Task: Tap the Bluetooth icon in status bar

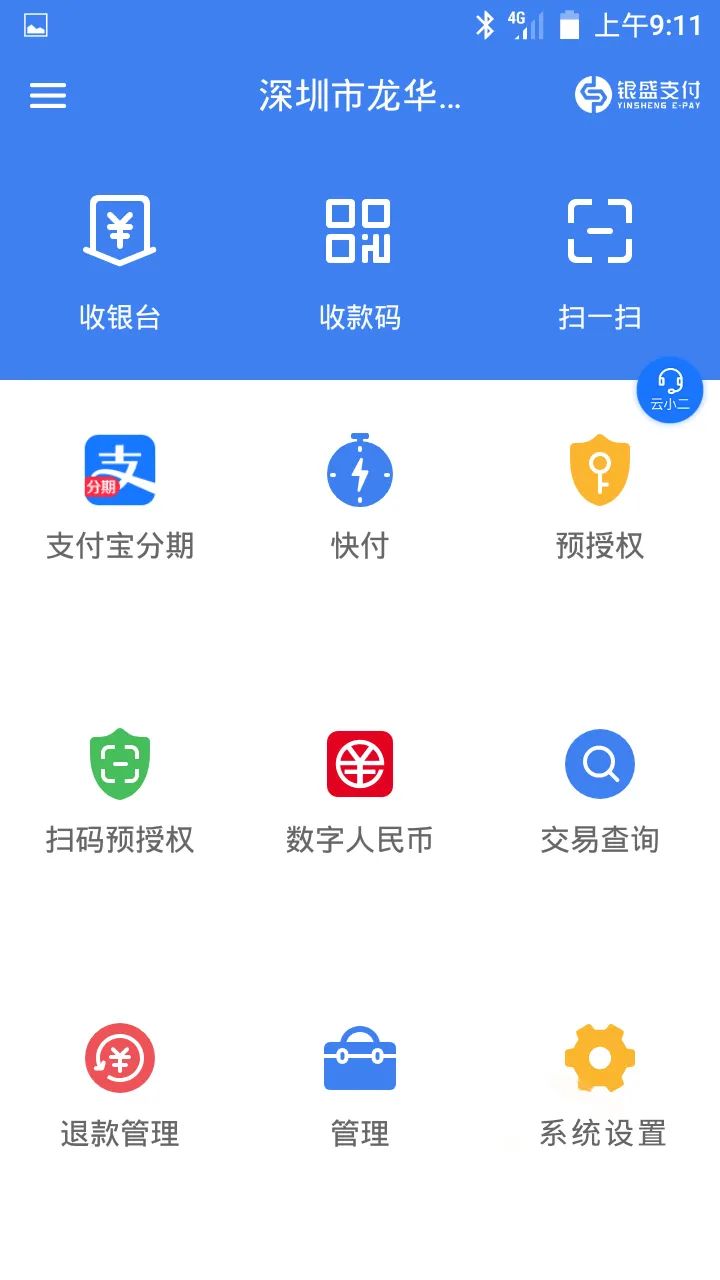Action: click(x=486, y=25)
